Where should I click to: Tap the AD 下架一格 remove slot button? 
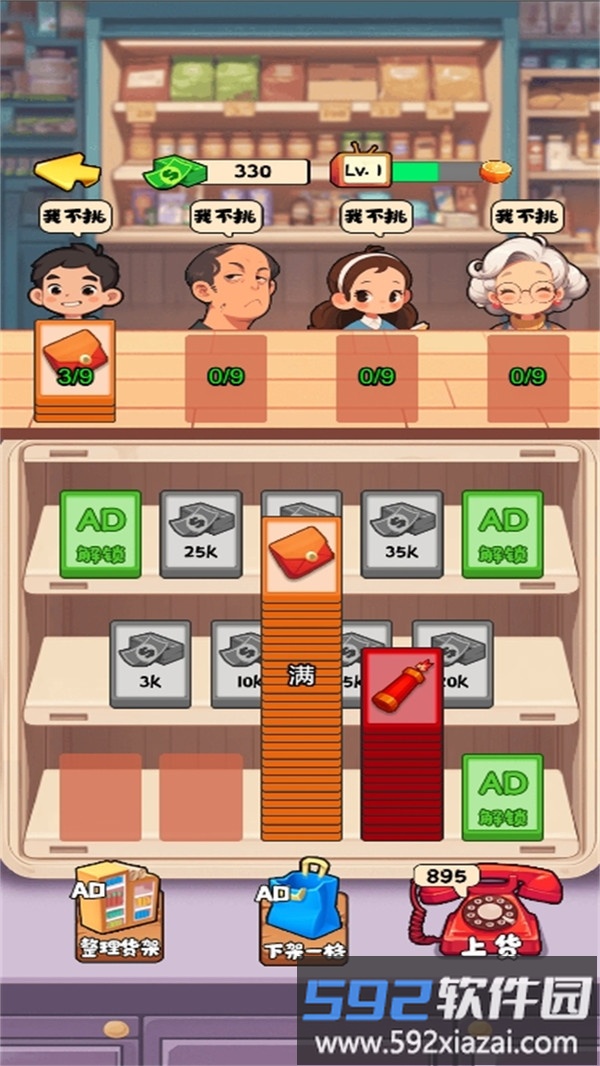pos(303,913)
